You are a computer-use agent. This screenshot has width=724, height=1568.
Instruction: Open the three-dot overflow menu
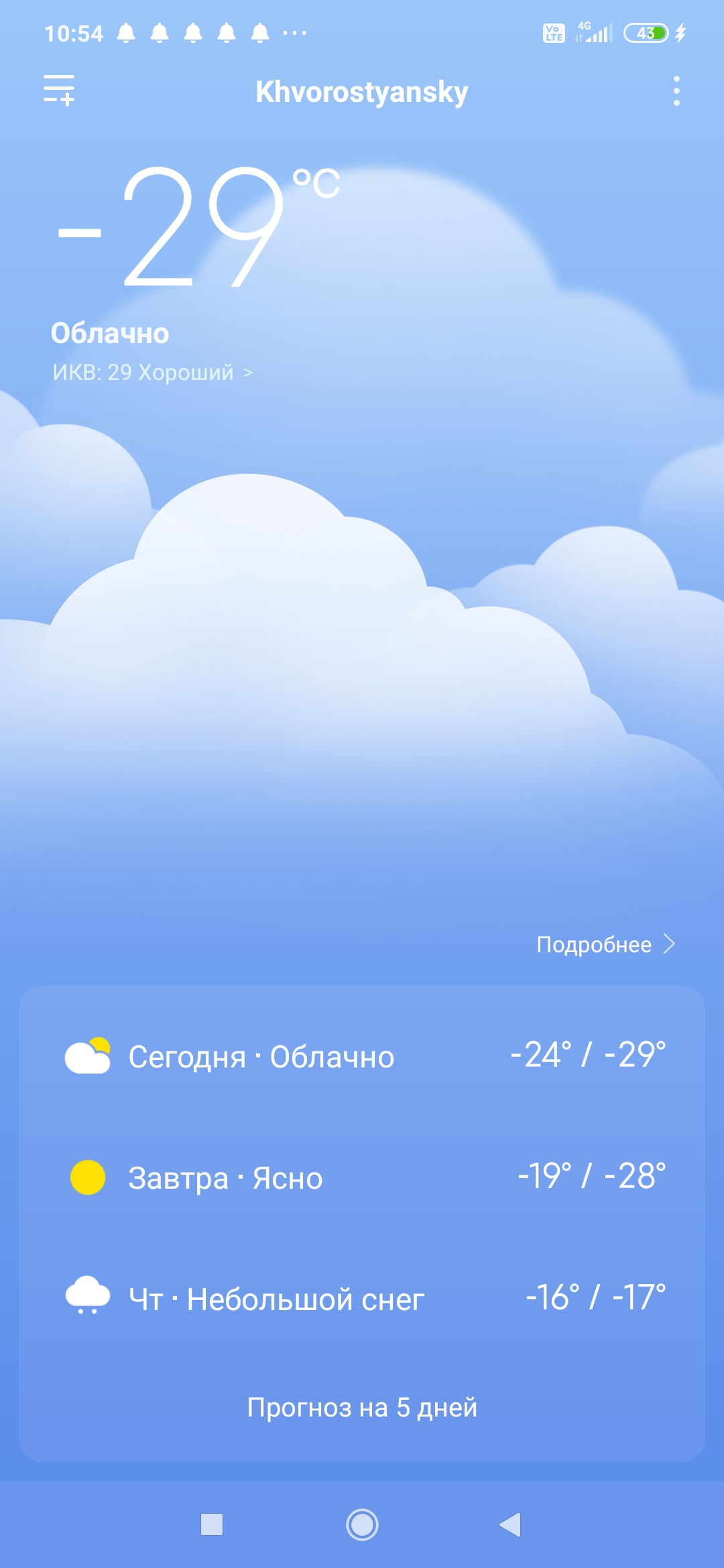click(x=676, y=92)
